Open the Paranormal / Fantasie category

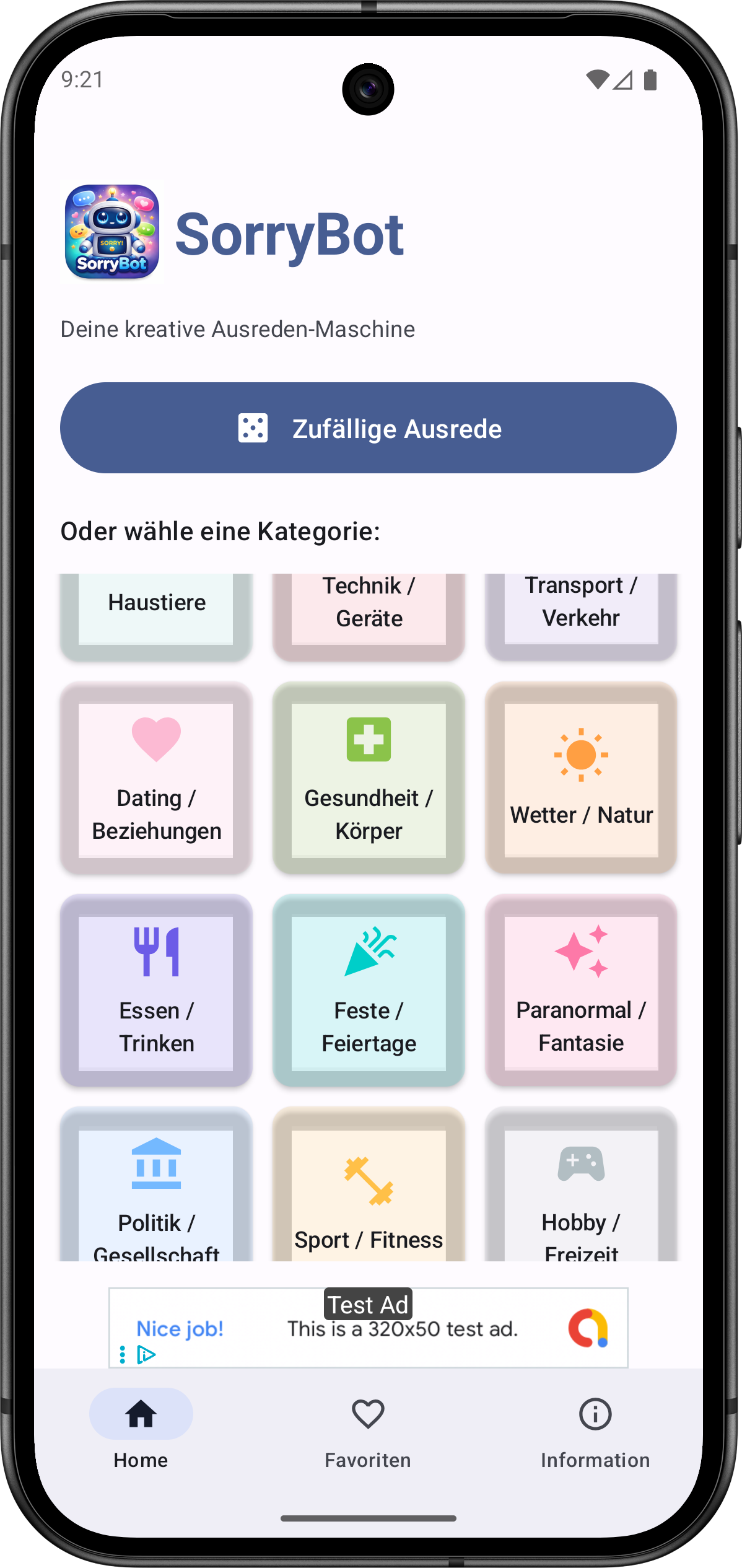click(x=581, y=991)
